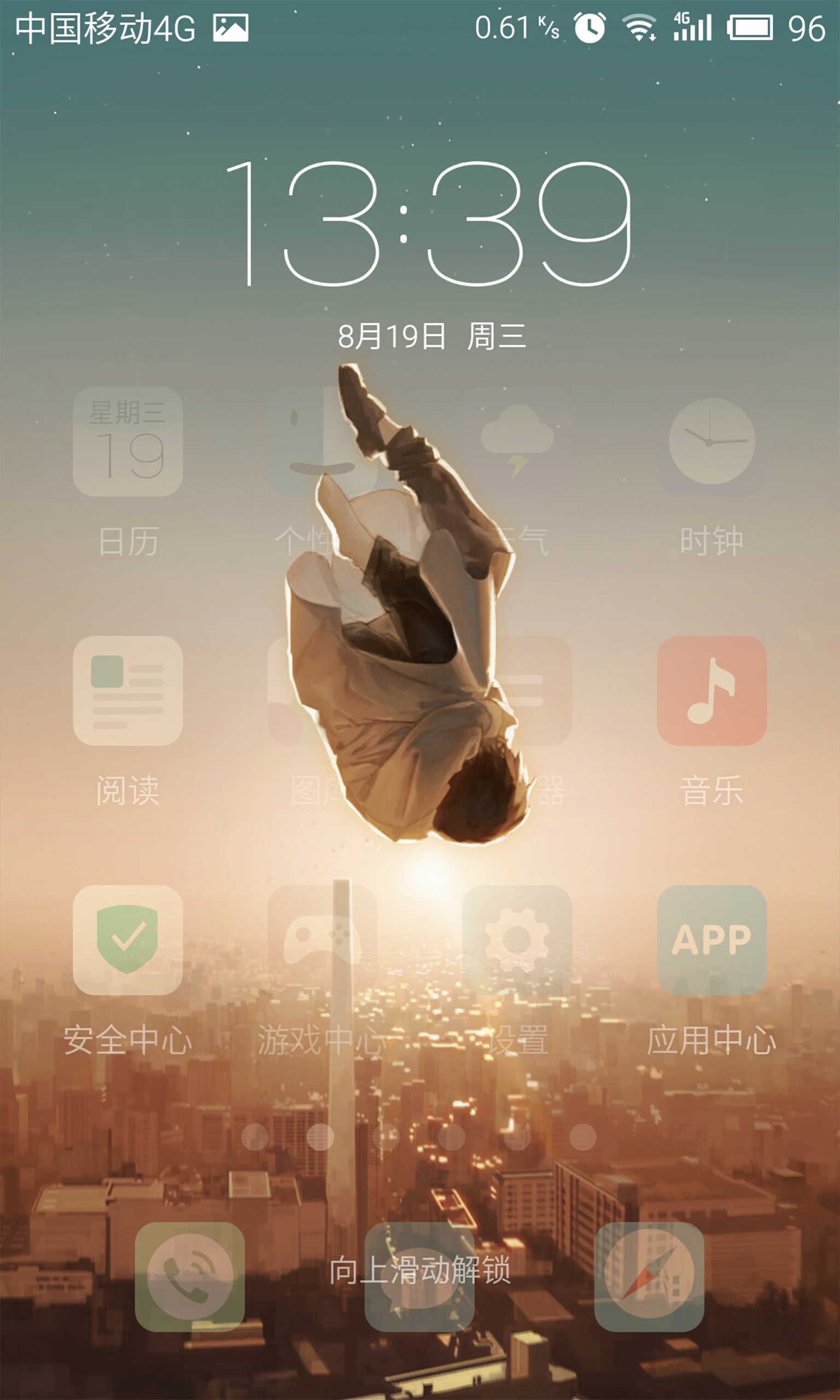Open the compass browser icon in the dock

click(x=649, y=1276)
